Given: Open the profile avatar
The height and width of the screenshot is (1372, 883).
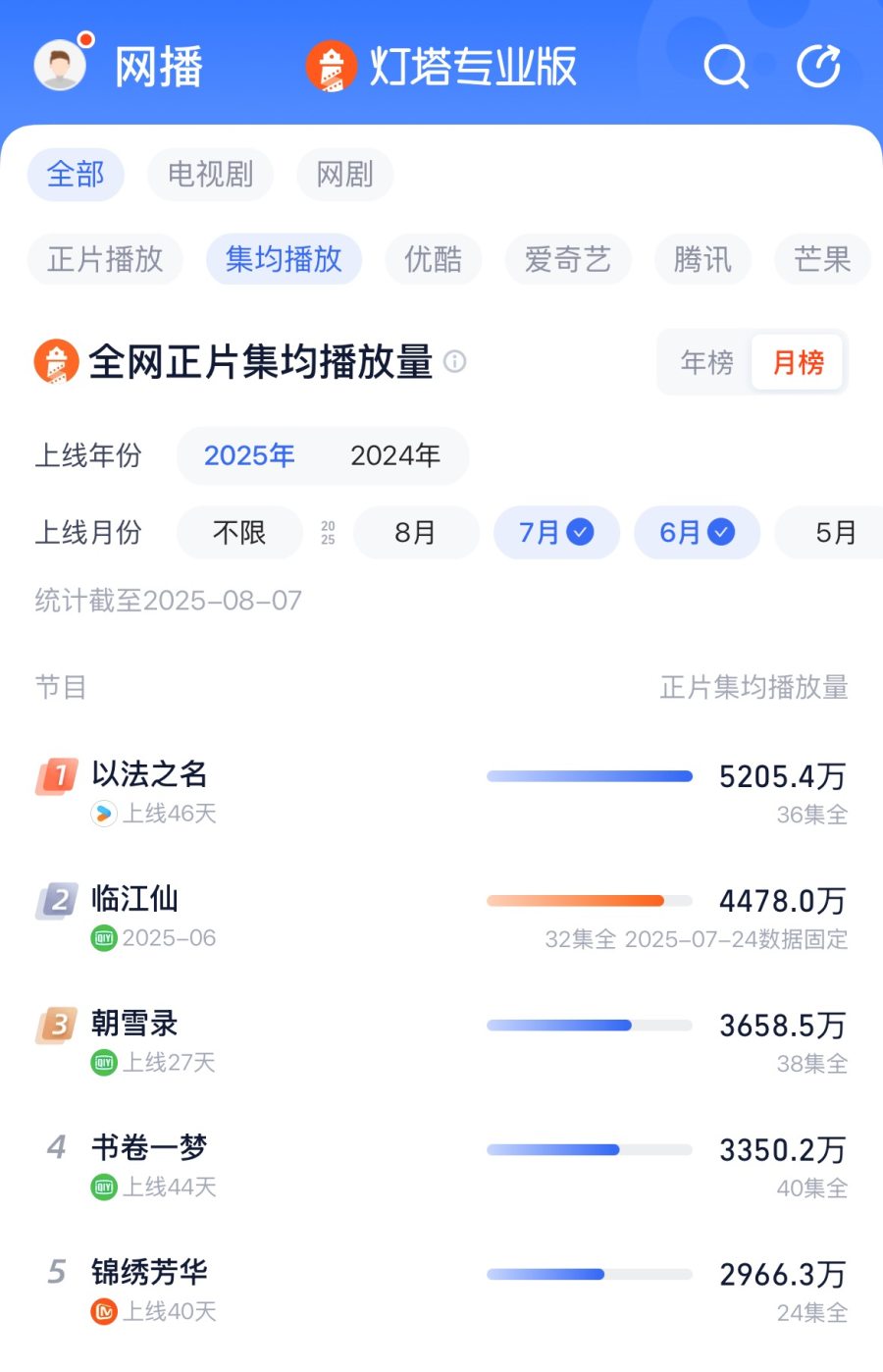Looking at the screenshot, I should coord(61,65).
